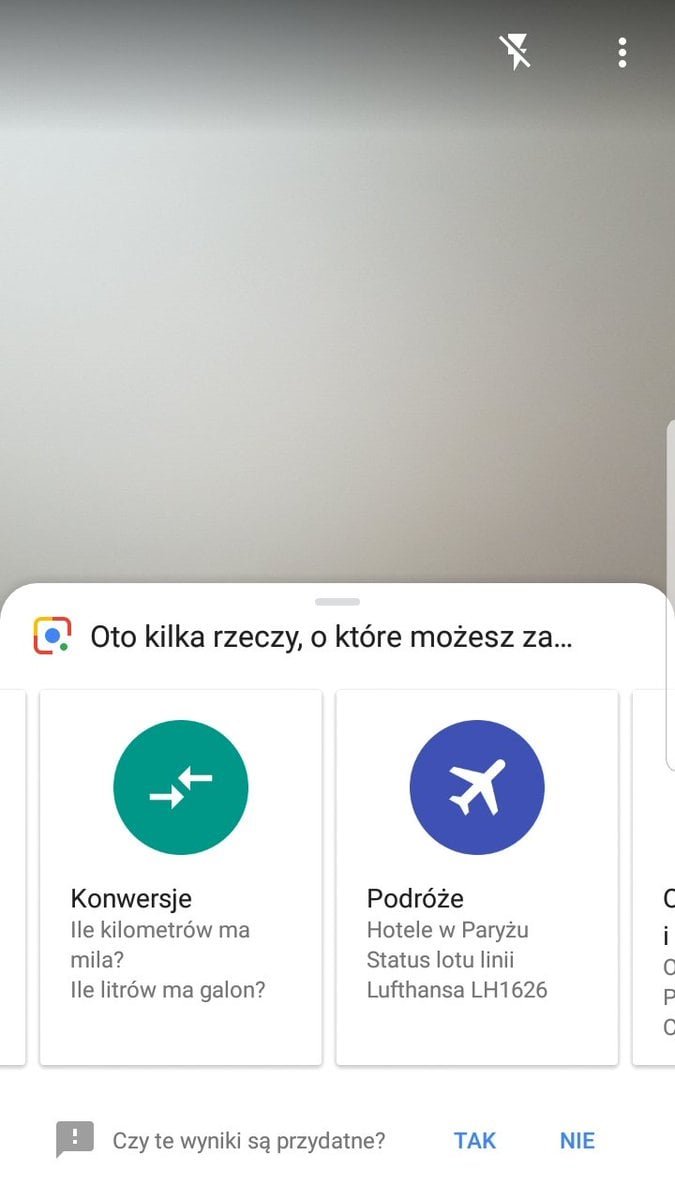Answer NIE to the results question
The width and height of the screenshot is (675, 1200).
tap(577, 1140)
